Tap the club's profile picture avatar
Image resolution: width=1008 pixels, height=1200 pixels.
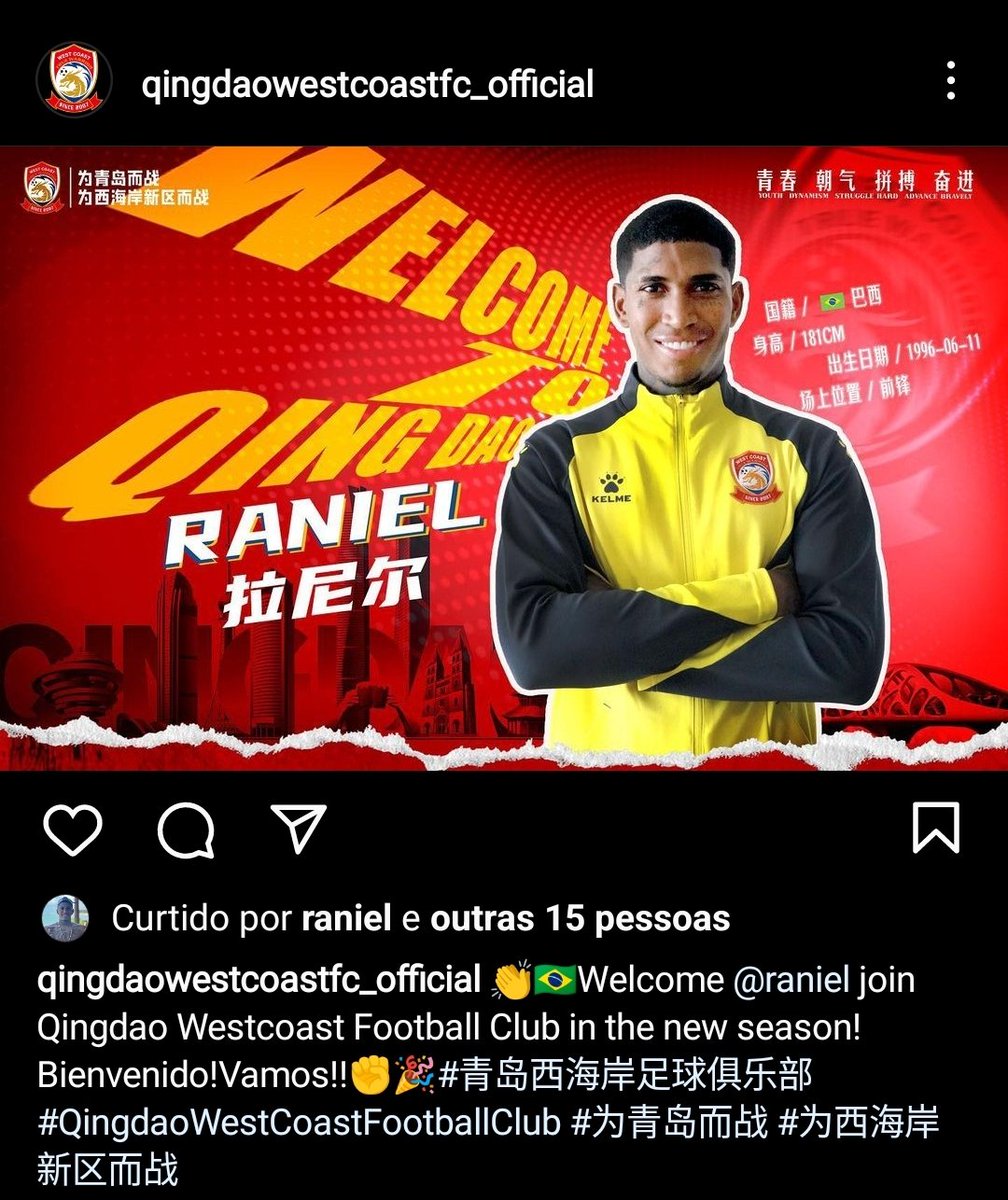point(74,80)
